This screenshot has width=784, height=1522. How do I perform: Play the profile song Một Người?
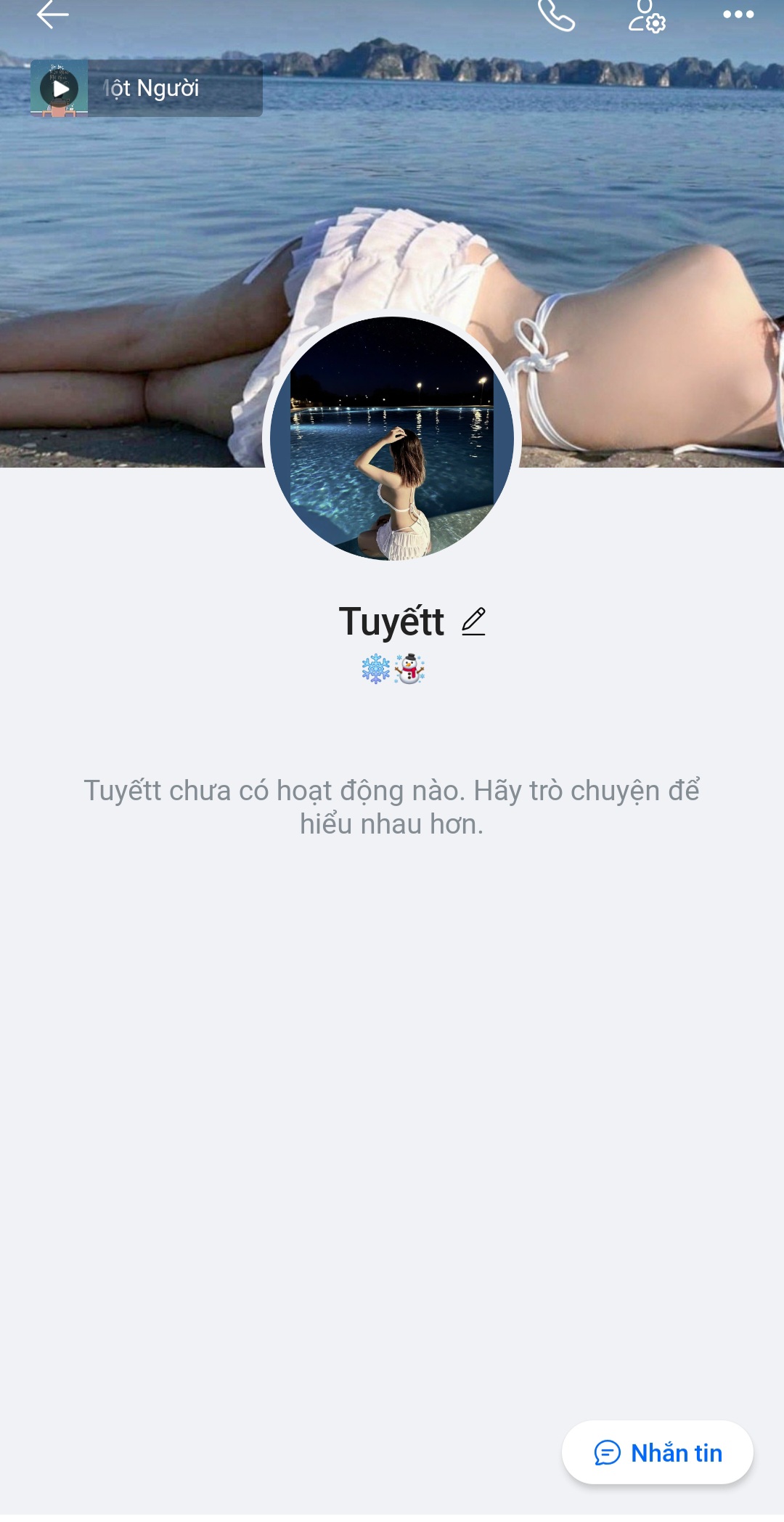(60, 89)
